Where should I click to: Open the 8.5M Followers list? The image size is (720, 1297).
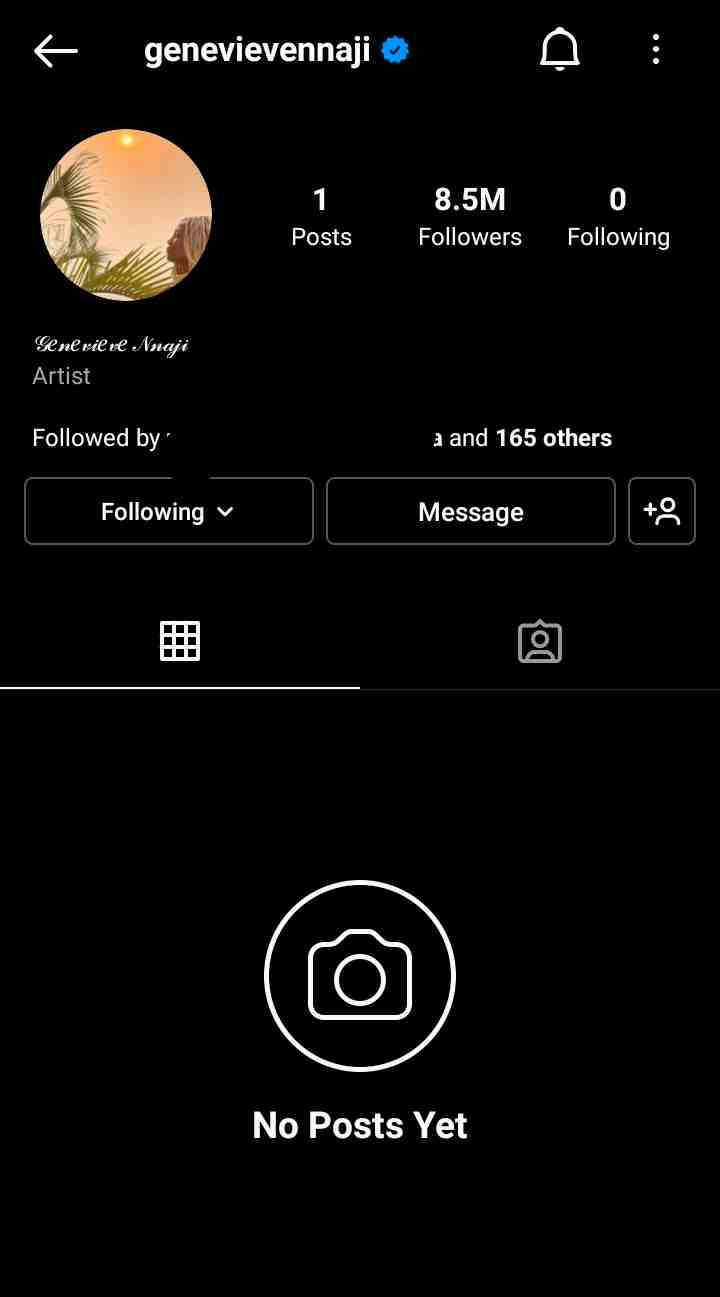click(470, 216)
